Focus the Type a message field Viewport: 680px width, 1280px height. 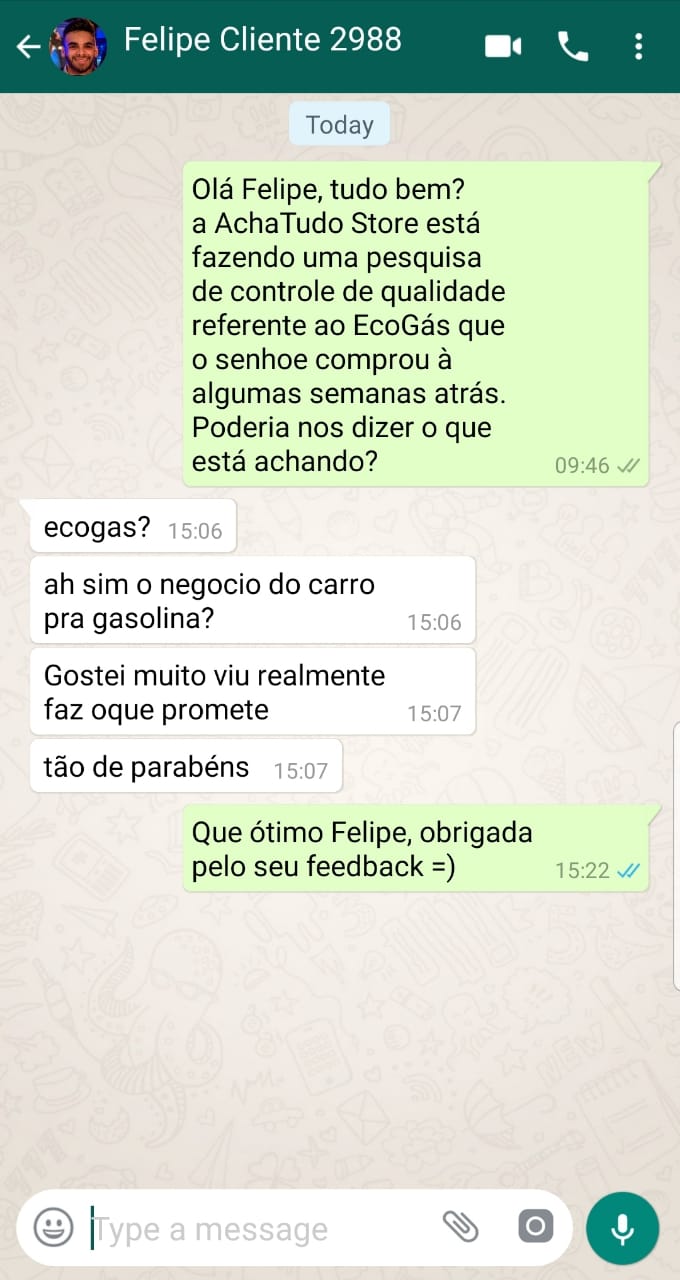click(260, 1229)
